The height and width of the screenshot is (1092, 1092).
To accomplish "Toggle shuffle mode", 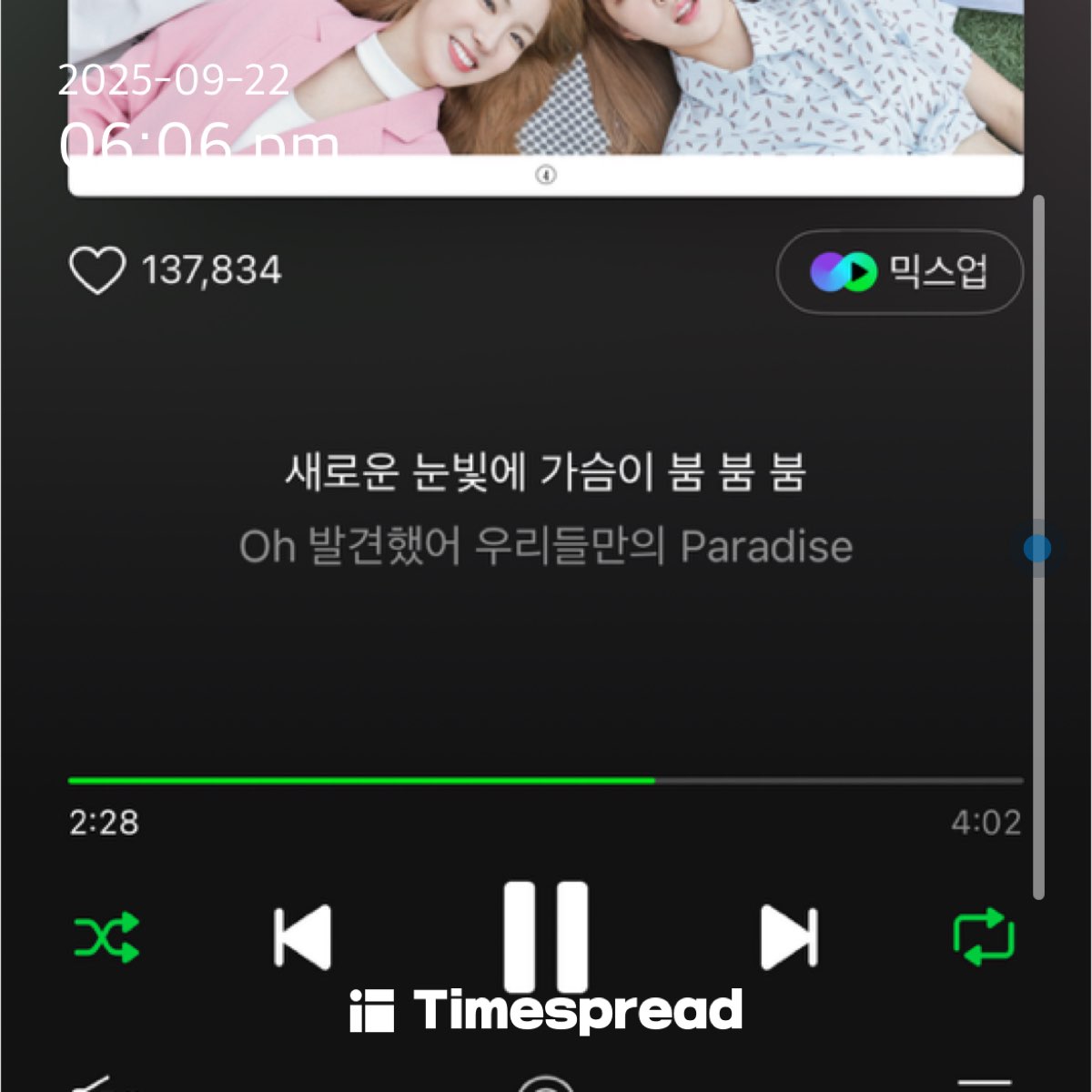I will point(106,937).
